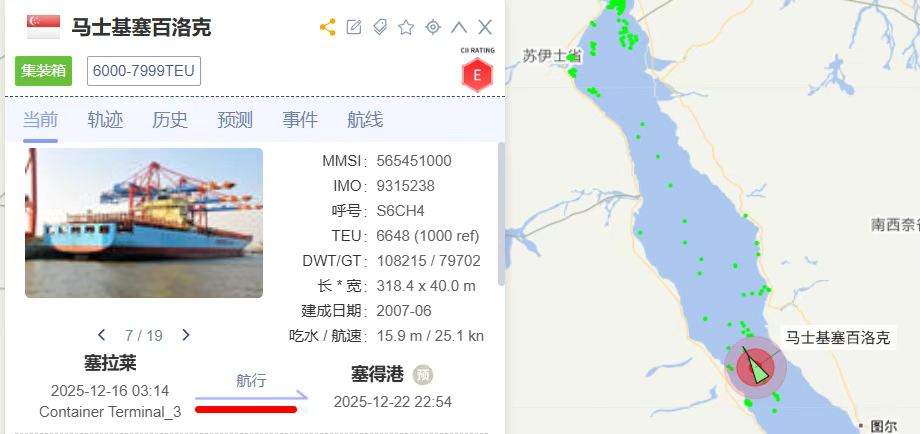
Task: Favorite the ship with the star icon
Action: coord(406,27)
